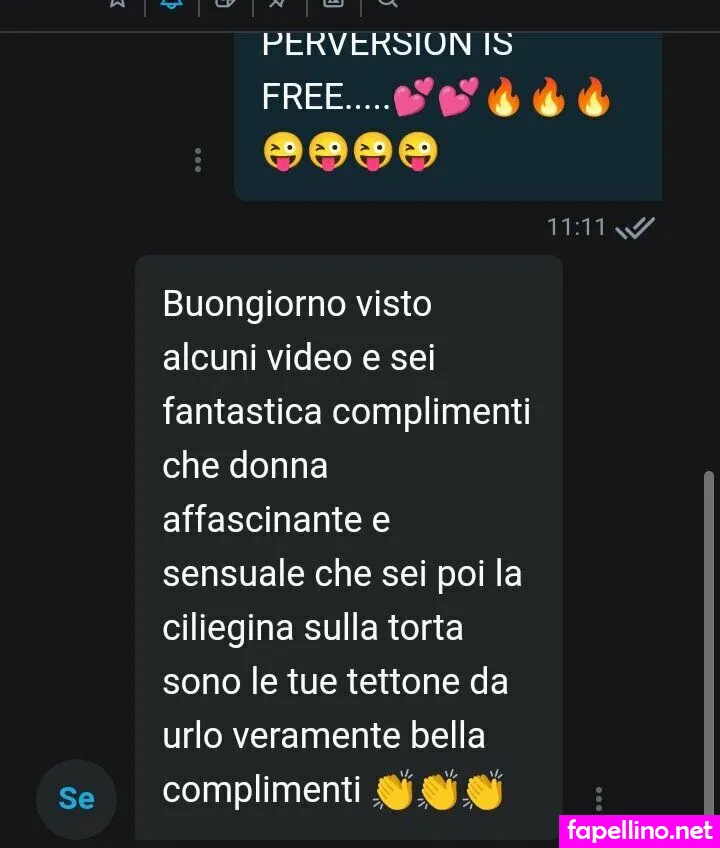Screen dimensions: 720x848
Task: Open options menu for the PERVERSION IS FREE message
Action: (x=198, y=160)
